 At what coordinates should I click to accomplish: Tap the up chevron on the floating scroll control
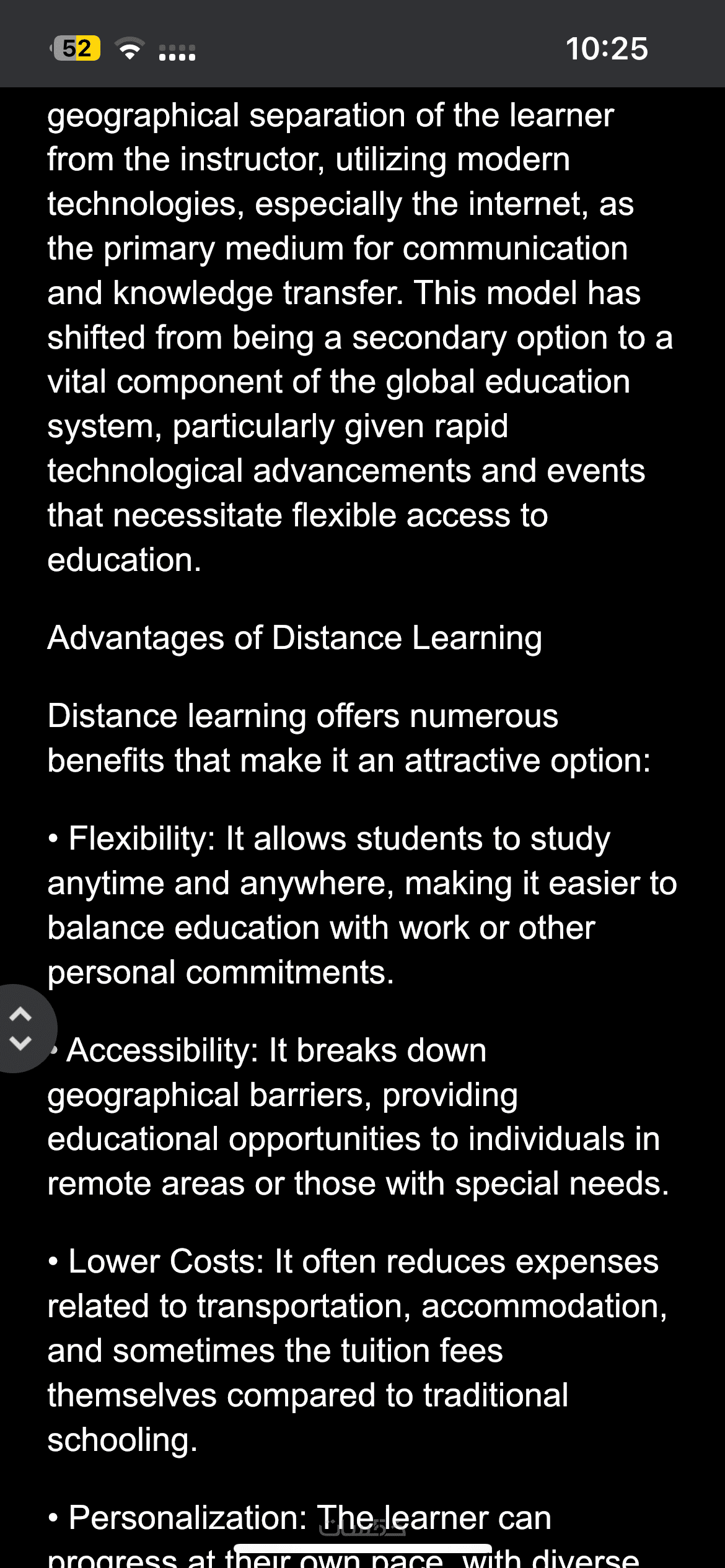click(x=20, y=1014)
